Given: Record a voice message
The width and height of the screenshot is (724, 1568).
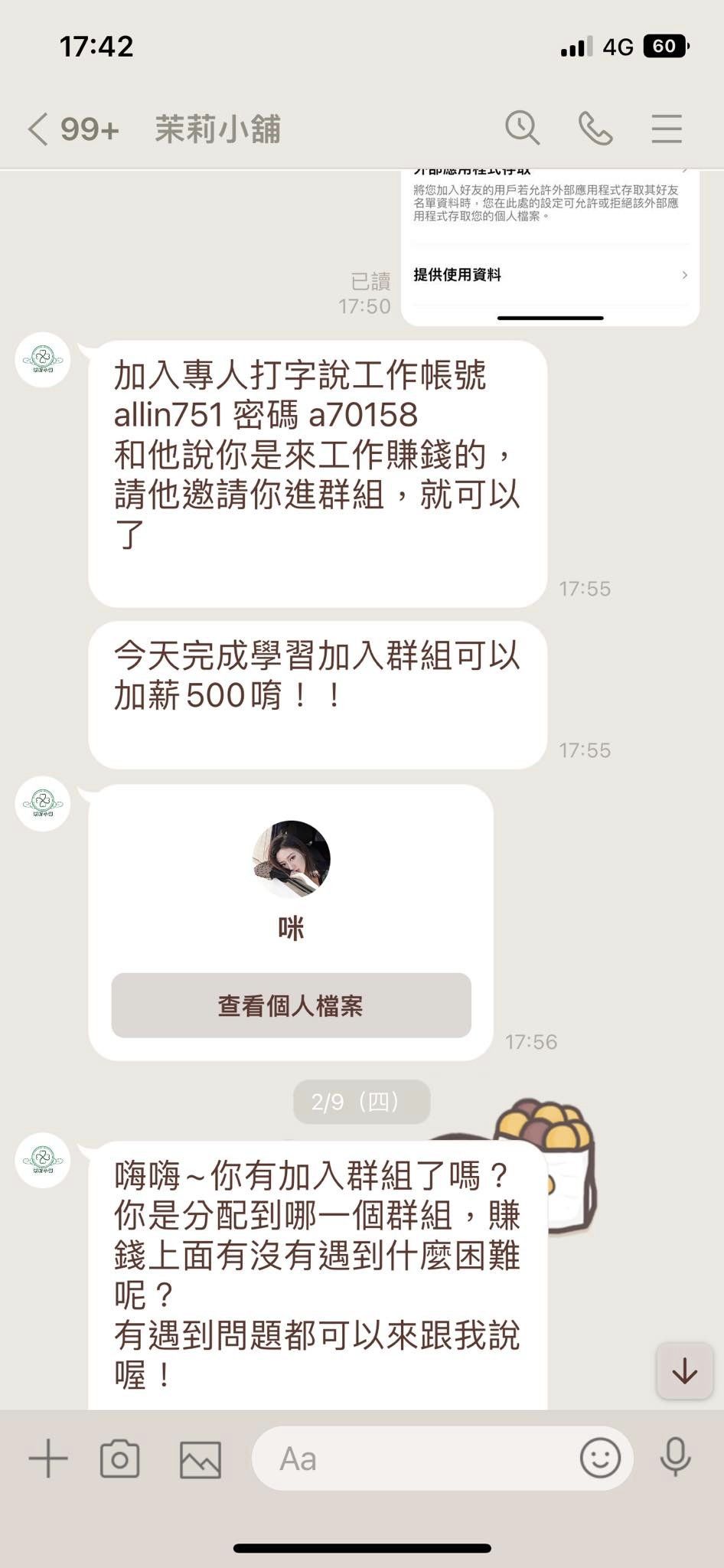Looking at the screenshot, I should 676,1457.
